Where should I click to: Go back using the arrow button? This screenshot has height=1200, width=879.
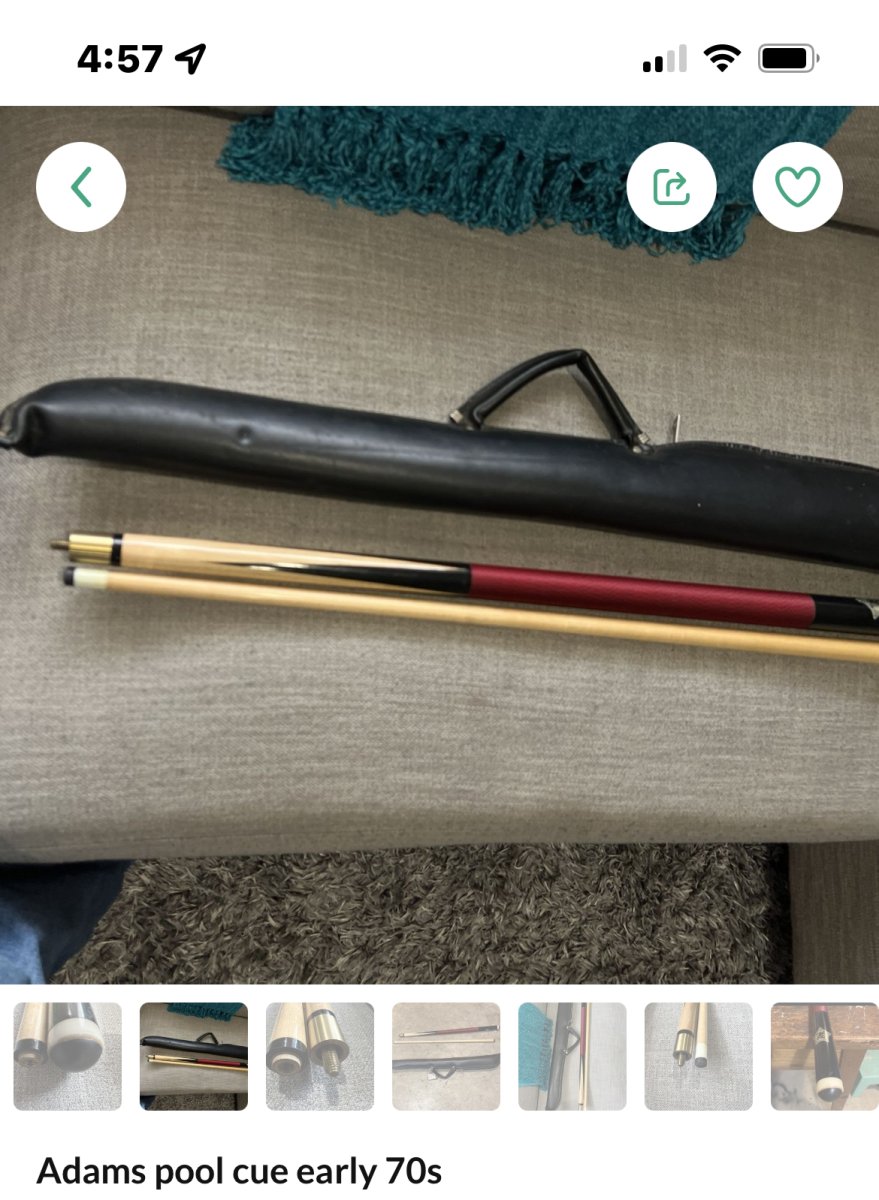click(x=81, y=187)
